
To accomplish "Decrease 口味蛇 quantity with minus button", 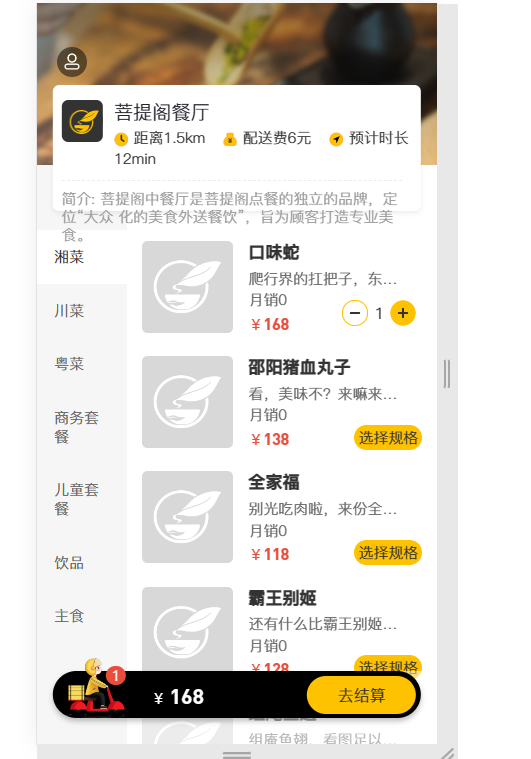I will pyautogui.click(x=355, y=313).
